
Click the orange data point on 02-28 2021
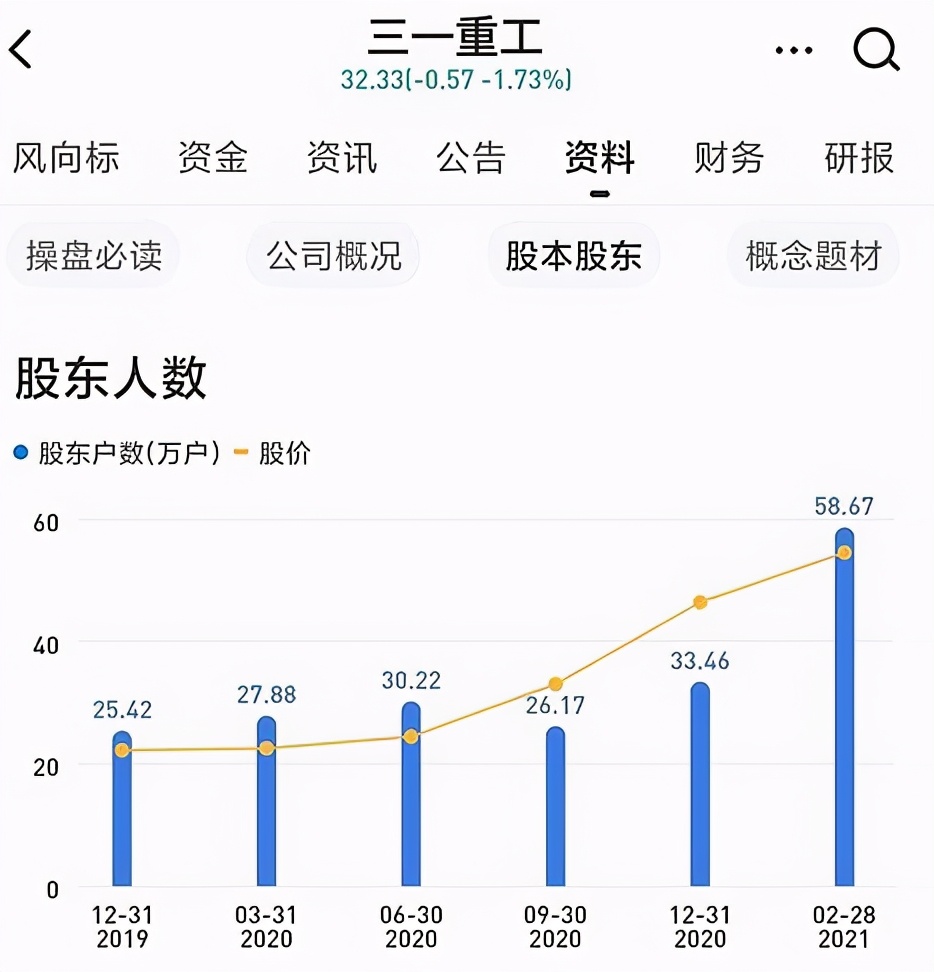[x=846, y=551]
